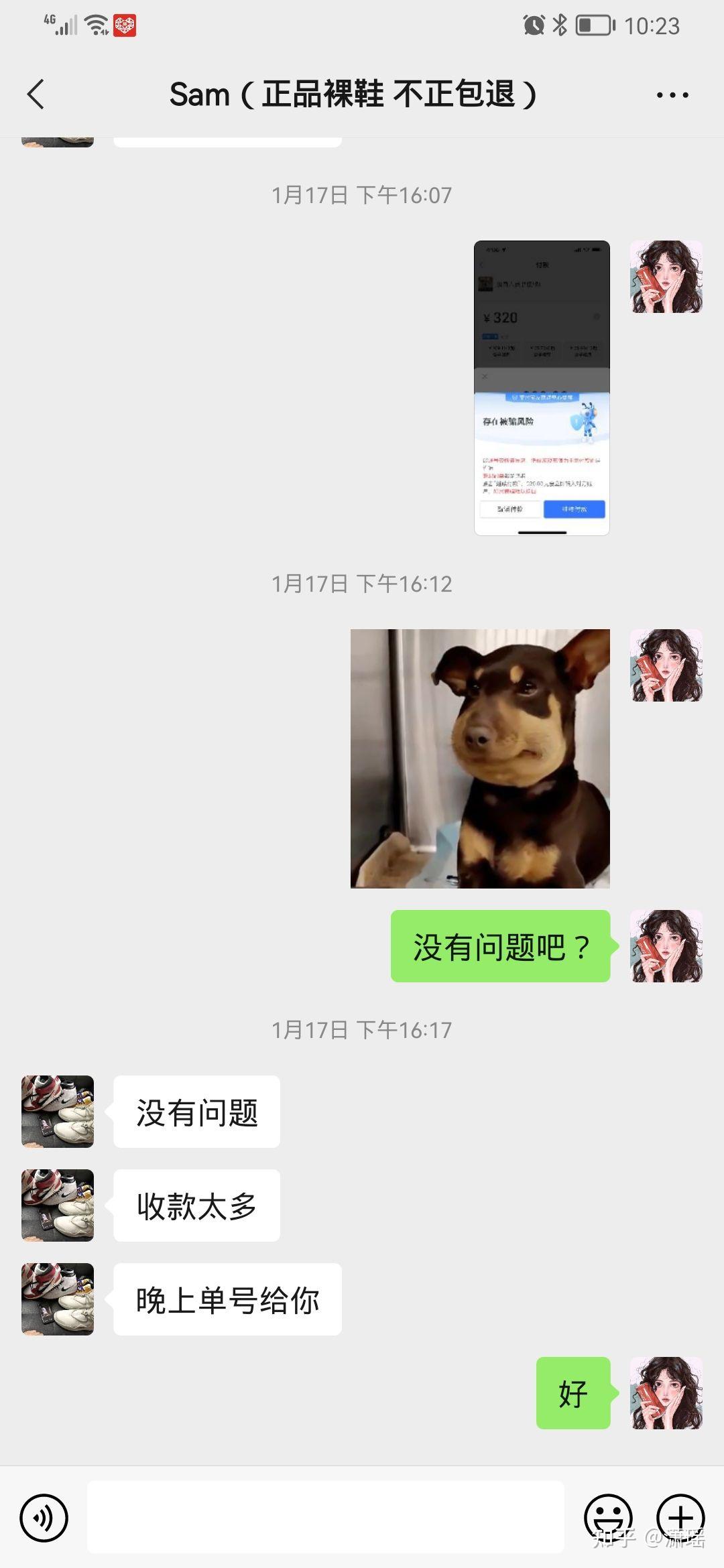The image size is (724, 1568).
Task: View the ¥320 payment screenshot image
Action: point(542,388)
